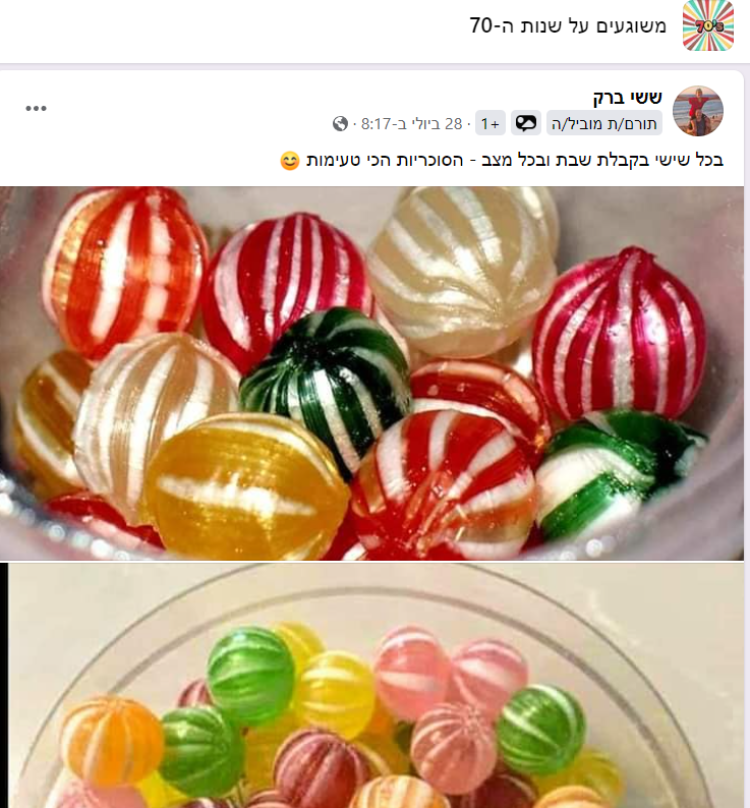Open the post's three-dot options menu
Screen dimensions: 750x808
click(36, 108)
